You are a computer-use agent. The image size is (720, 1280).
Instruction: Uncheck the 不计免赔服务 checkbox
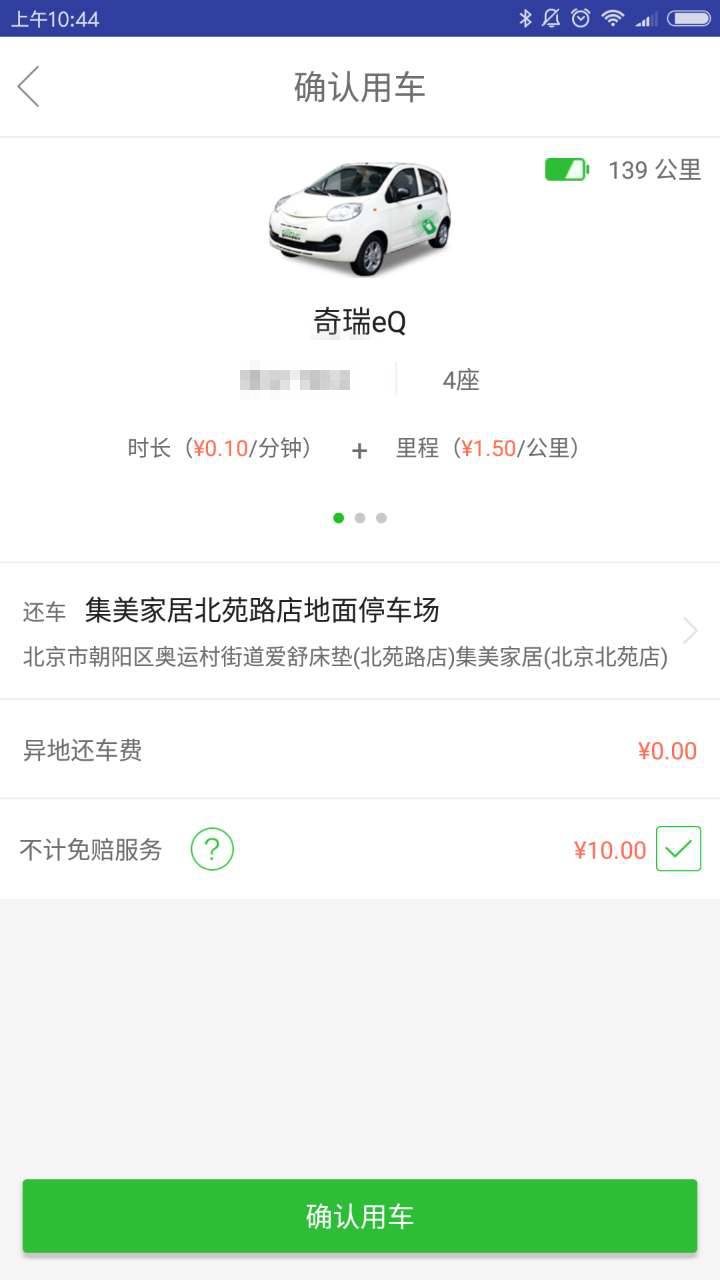click(678, 849)
